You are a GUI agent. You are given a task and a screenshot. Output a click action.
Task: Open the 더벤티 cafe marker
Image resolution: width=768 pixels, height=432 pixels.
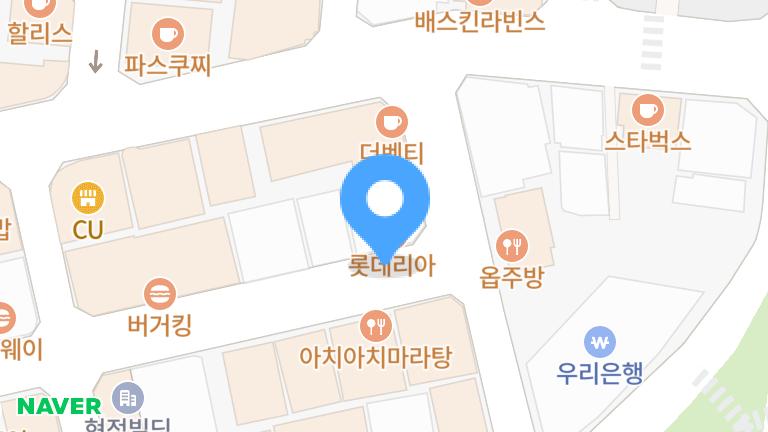(390, 123)
